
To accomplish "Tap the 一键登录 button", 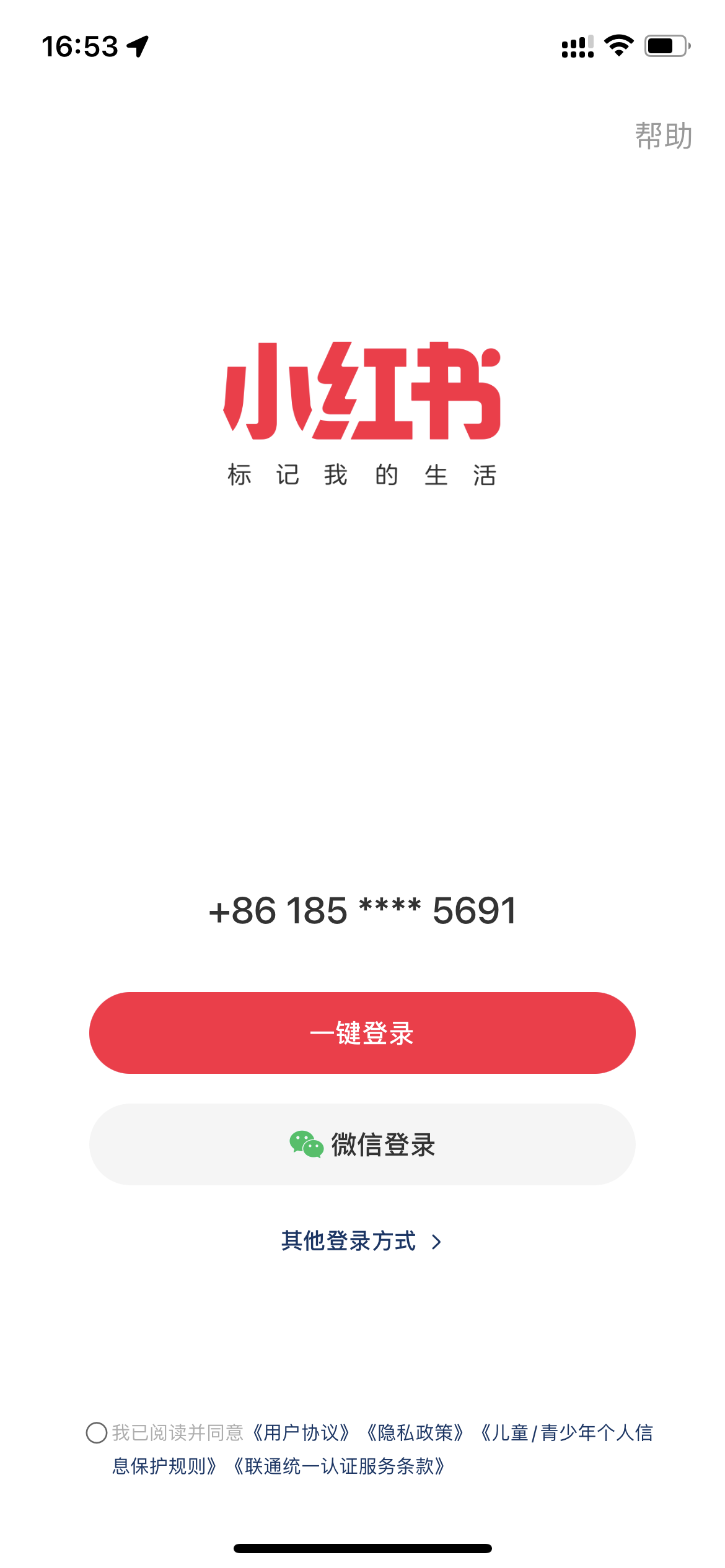I will coord(362,1032).
